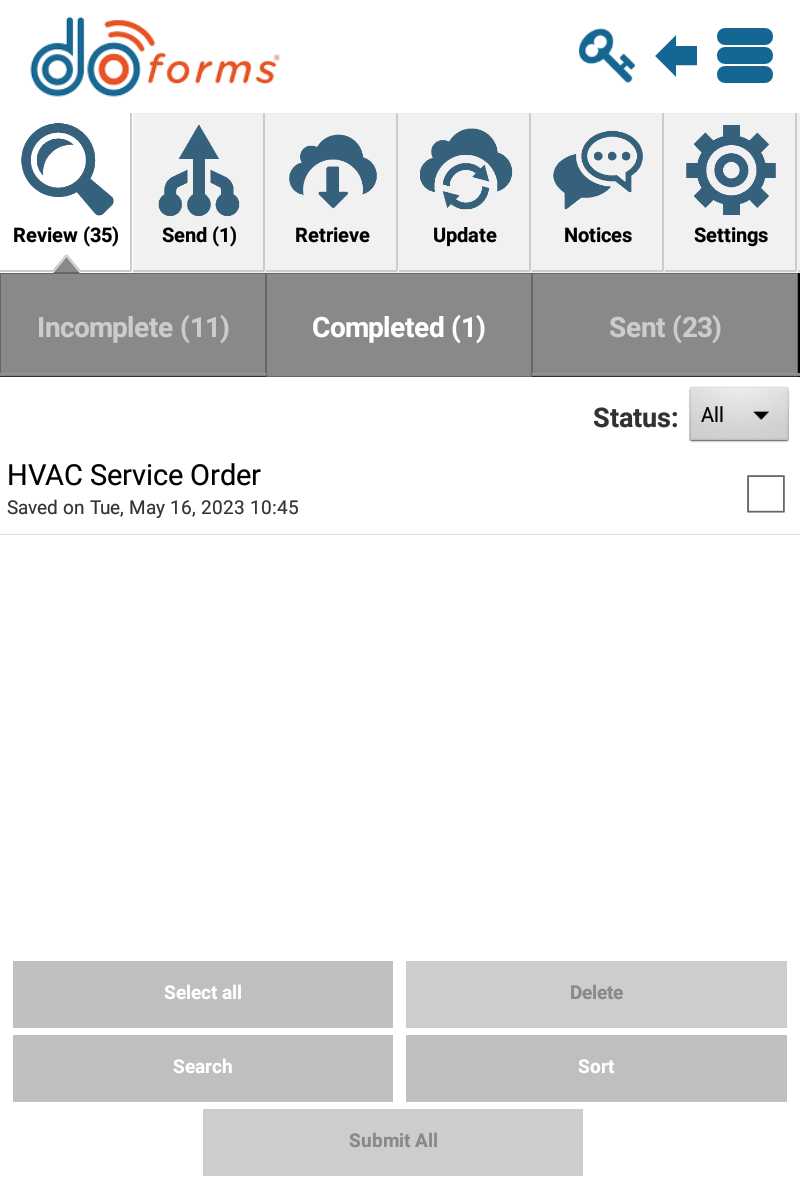View the Notices tab
This screenshot has height=1184, width=800.
(598, 191)
